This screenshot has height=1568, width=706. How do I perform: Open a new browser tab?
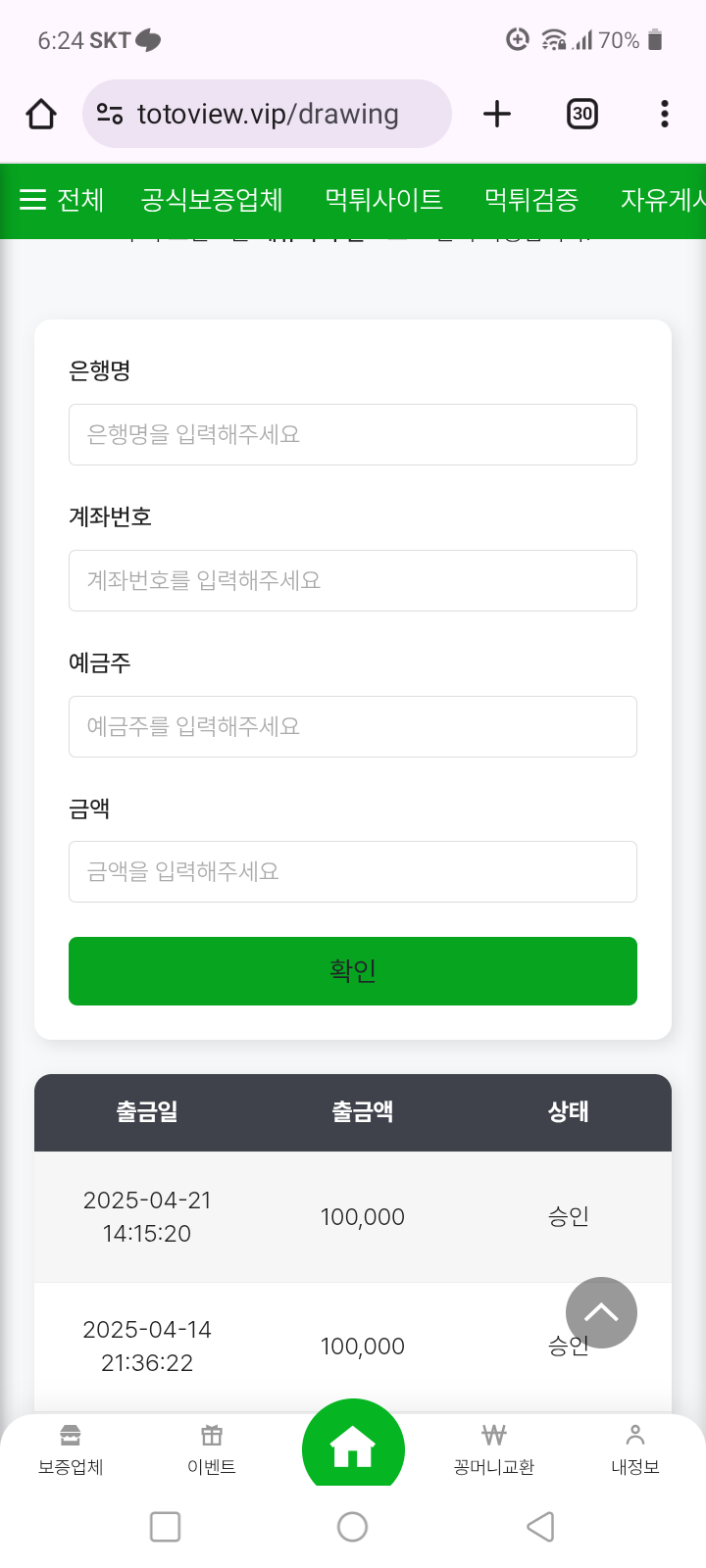click(x=497, y=114)
